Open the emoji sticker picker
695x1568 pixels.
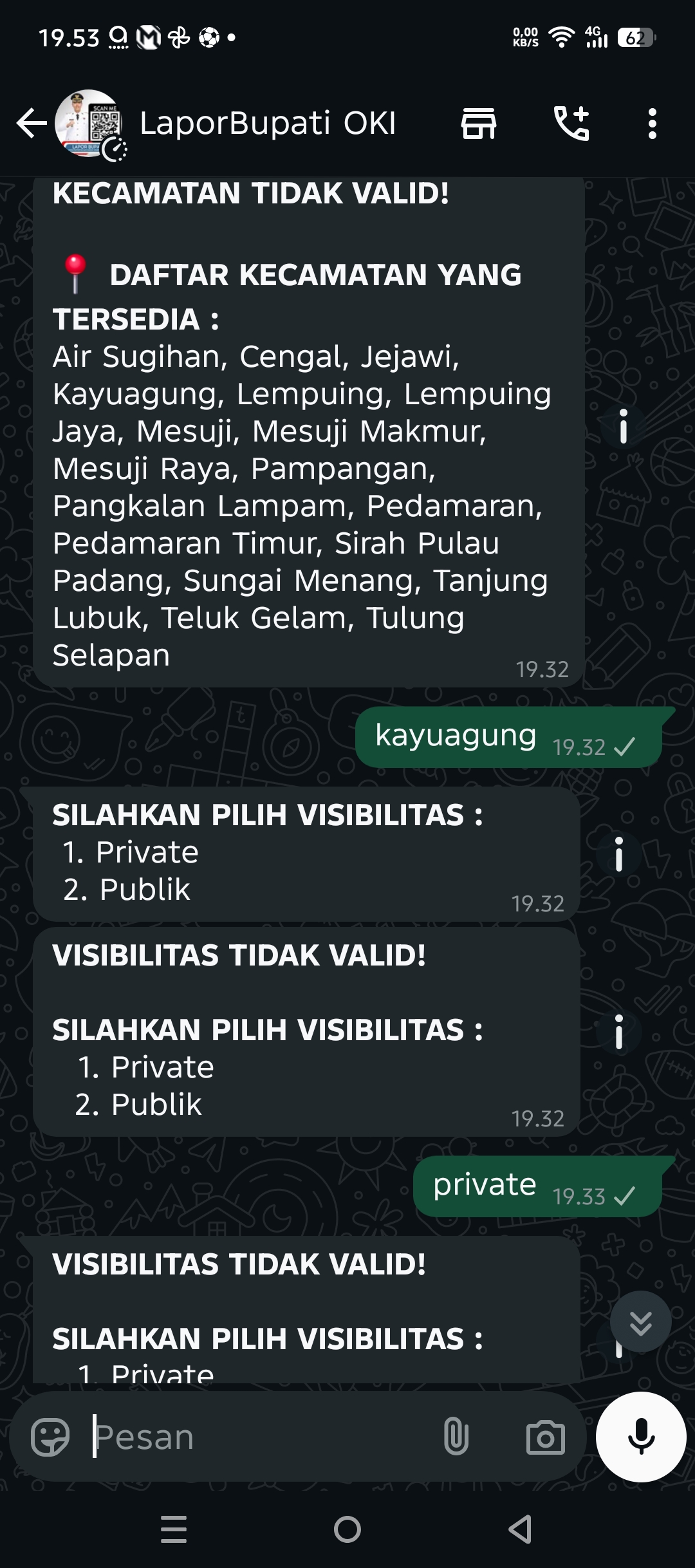(x=50, y=1437)
